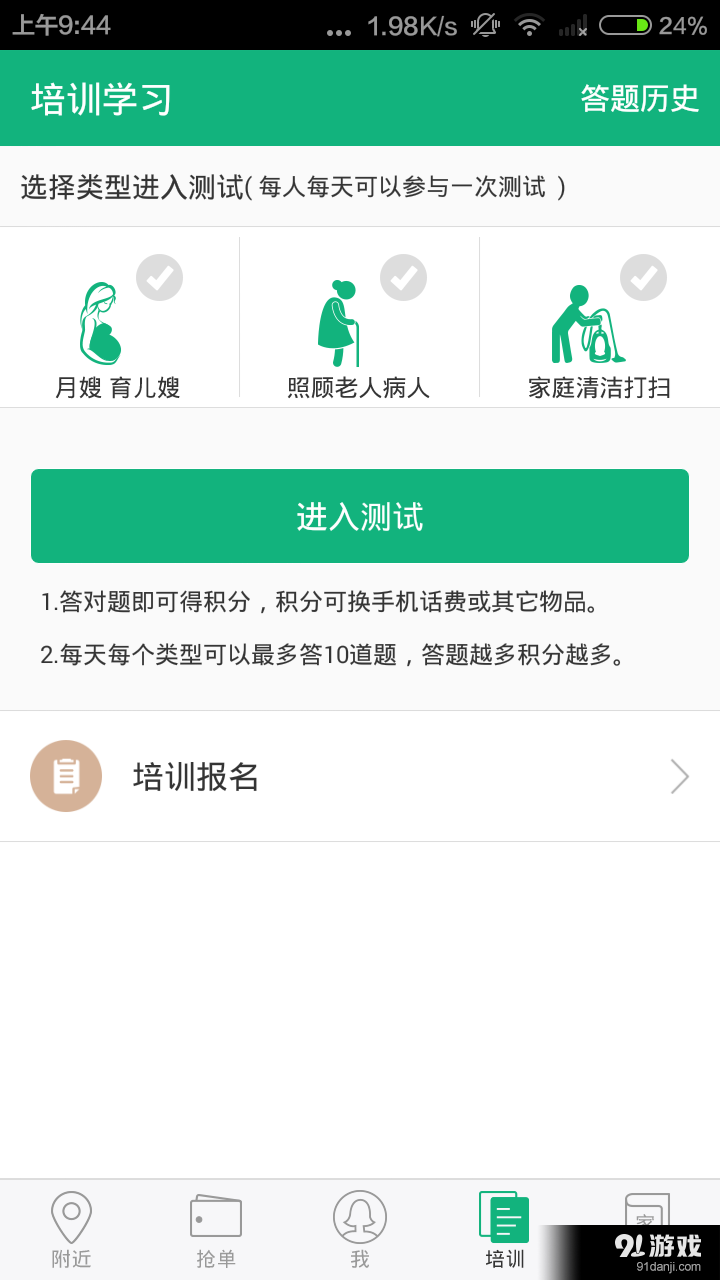720x1280 pixels.
Task: Switch to the 抢单 tab
Action: coord(215,1230)
